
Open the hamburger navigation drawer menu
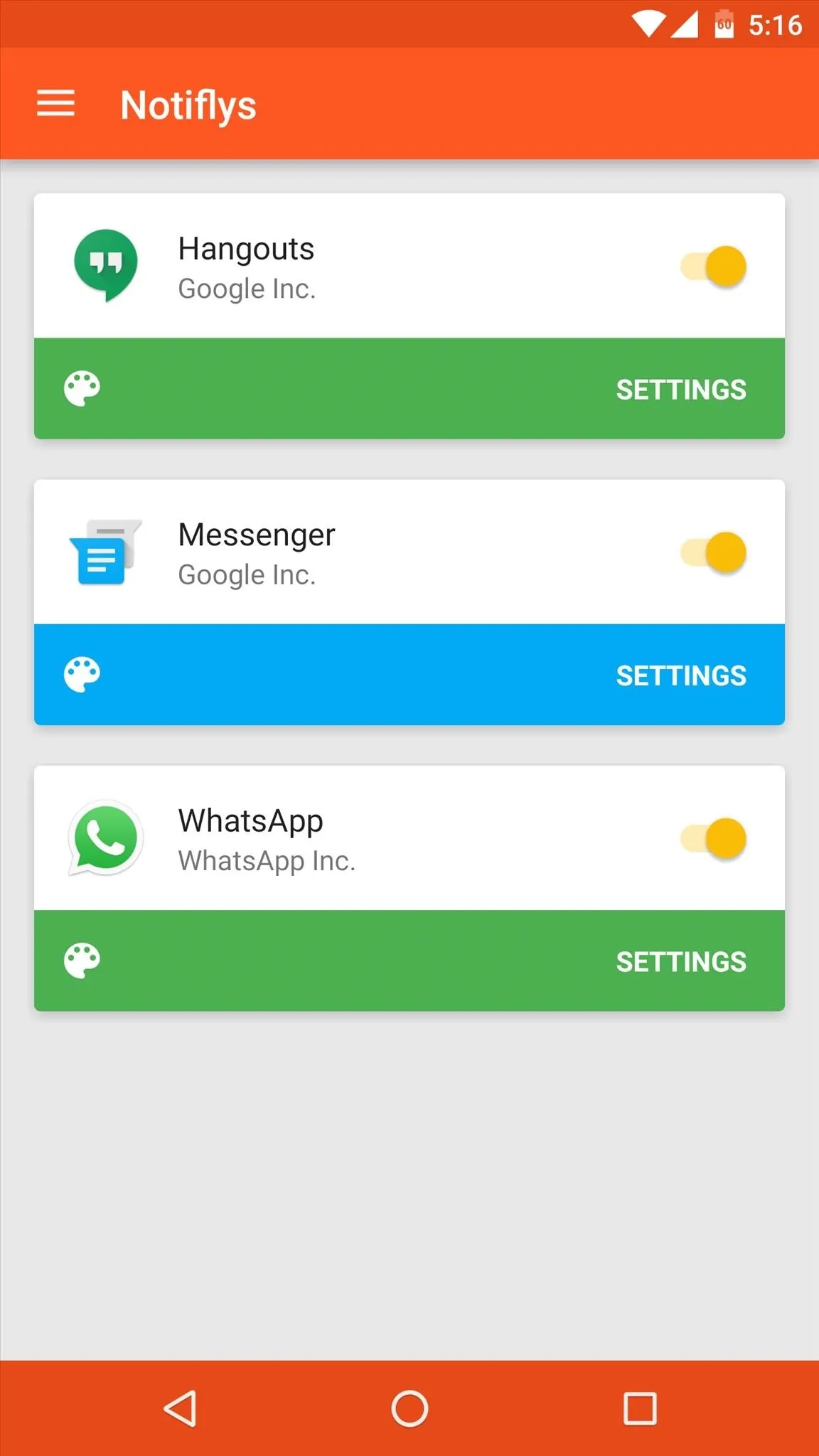[x=55, y=104]
